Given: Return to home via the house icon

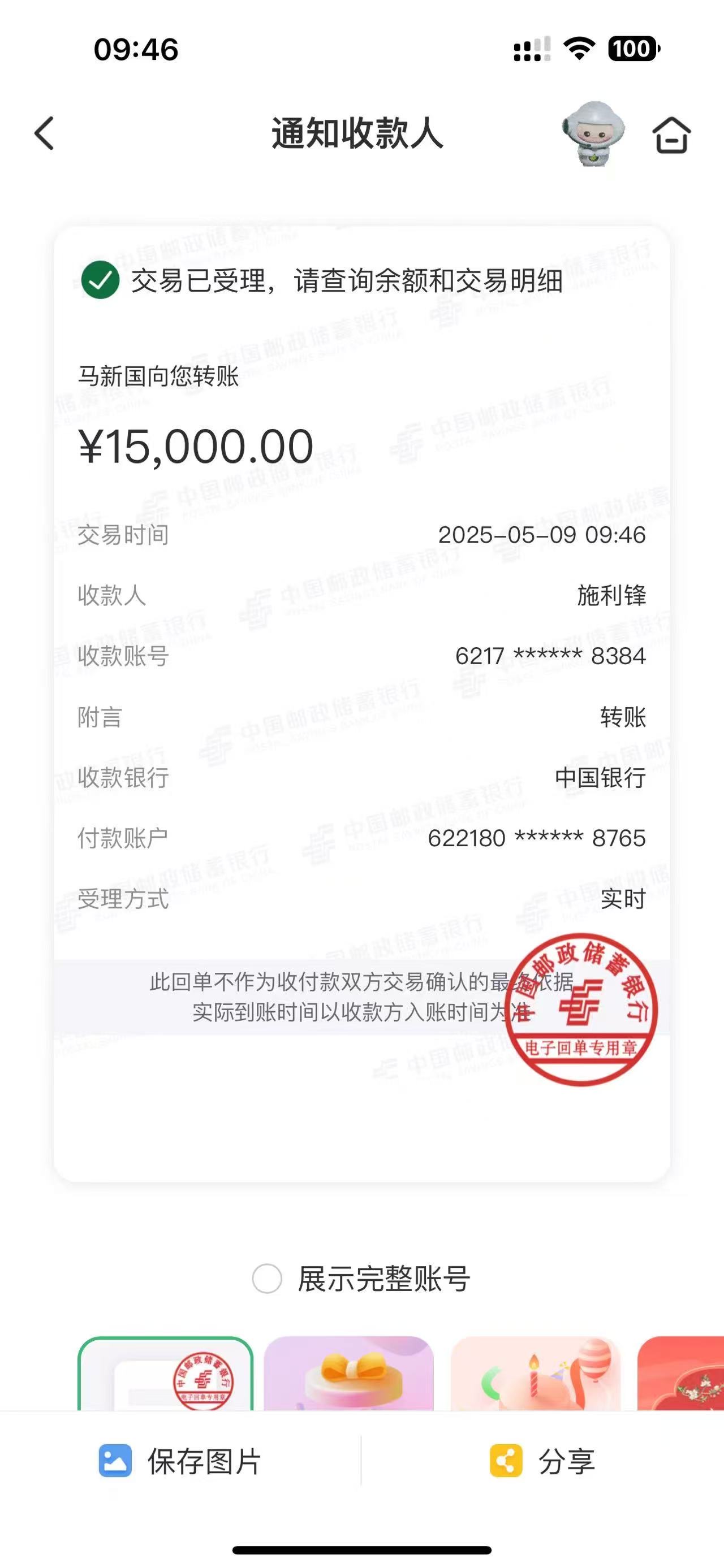Looking at the screenshot, I should (x=671, y=135).
